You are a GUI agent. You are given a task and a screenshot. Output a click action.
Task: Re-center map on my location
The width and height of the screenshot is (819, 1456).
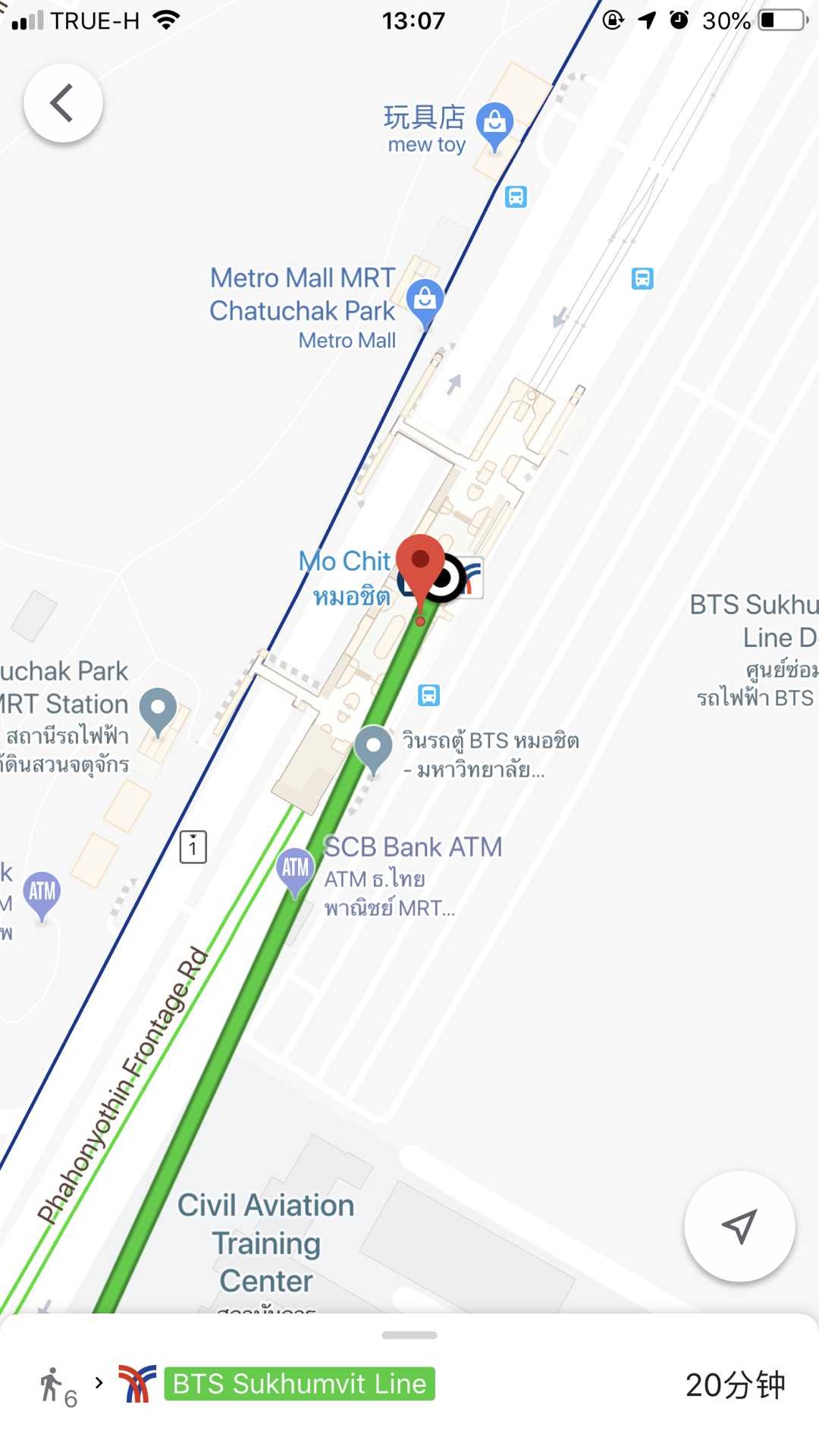pyautogui.click(x=739, y=1226)
